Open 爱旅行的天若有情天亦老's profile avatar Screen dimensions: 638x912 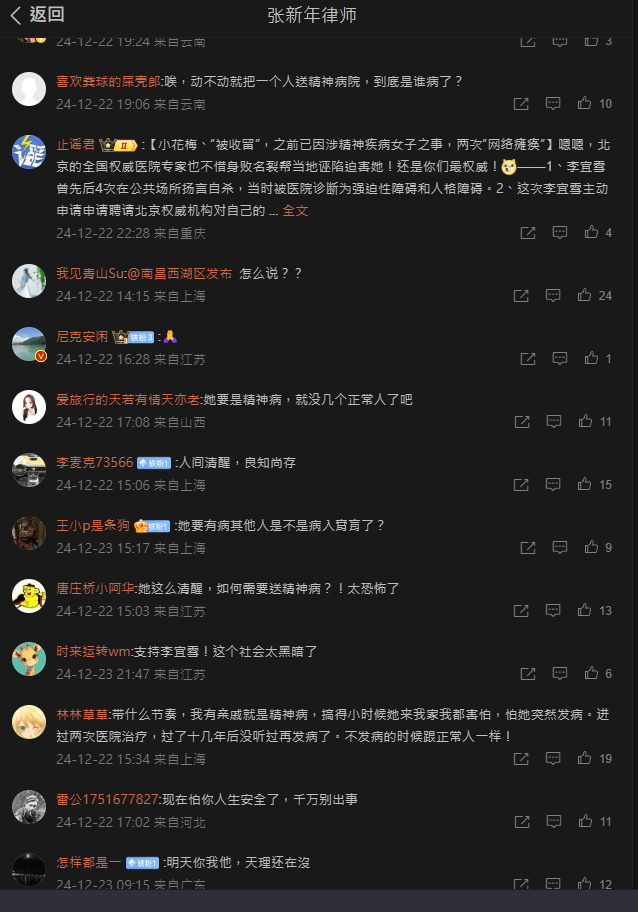29,406
